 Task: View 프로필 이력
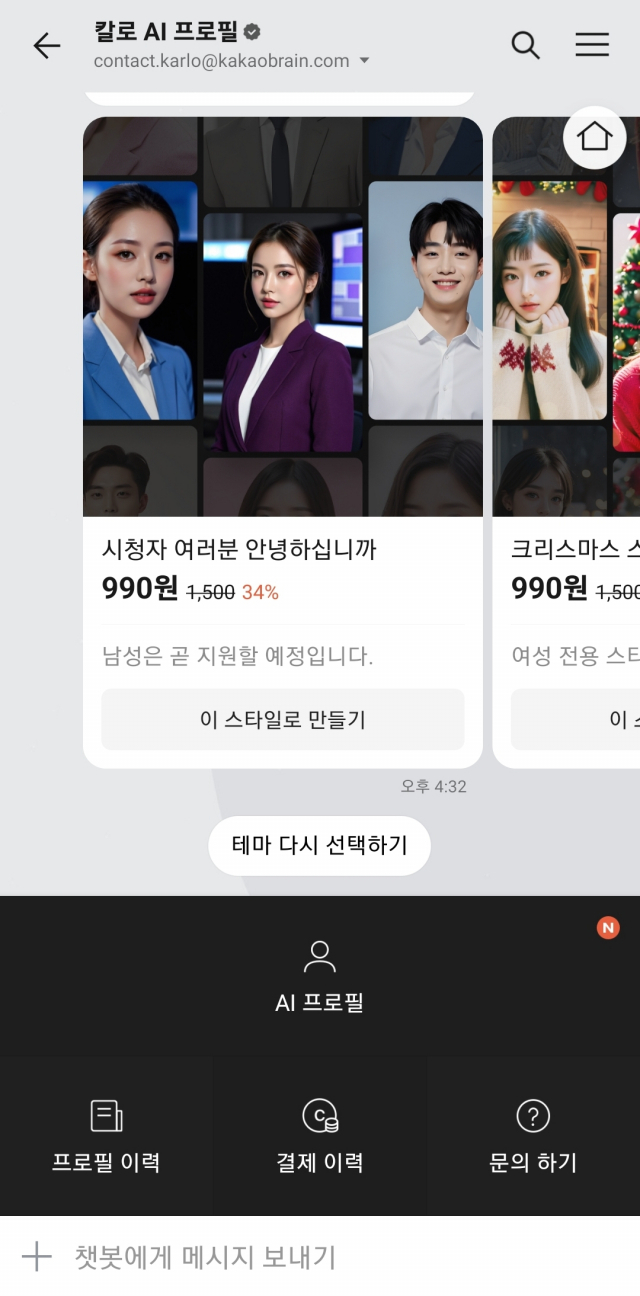click(x=106, y=1136)
